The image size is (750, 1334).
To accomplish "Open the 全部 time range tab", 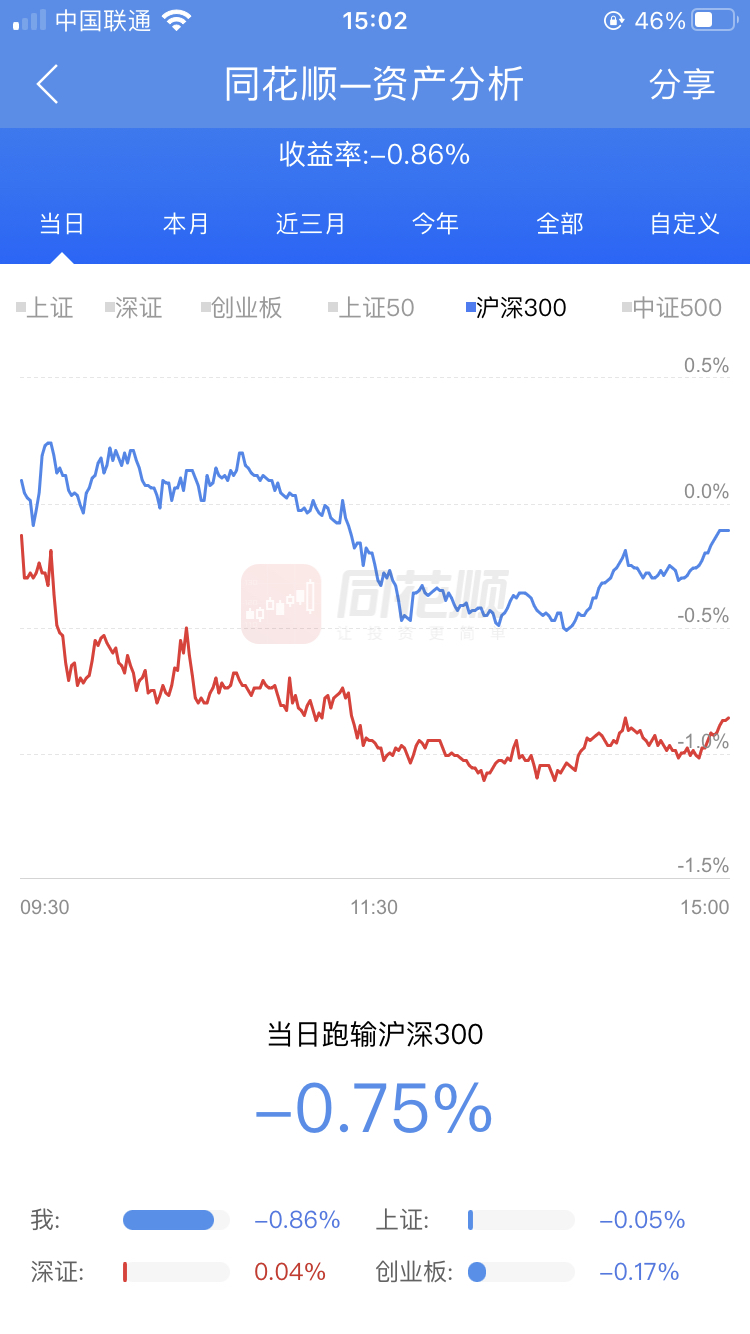I will click(560, 223).
